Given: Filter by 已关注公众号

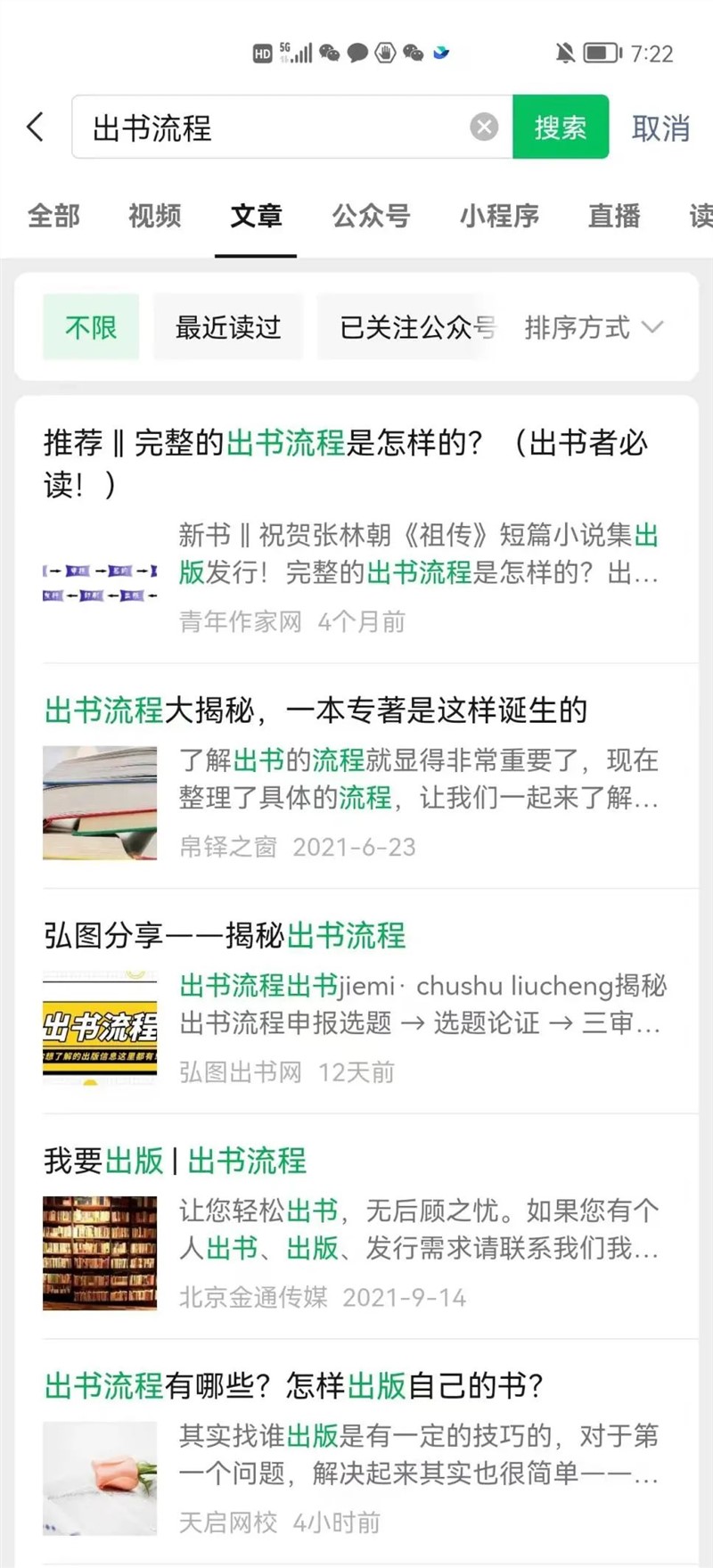Looking at the screenshot, I should click(414, 327).
